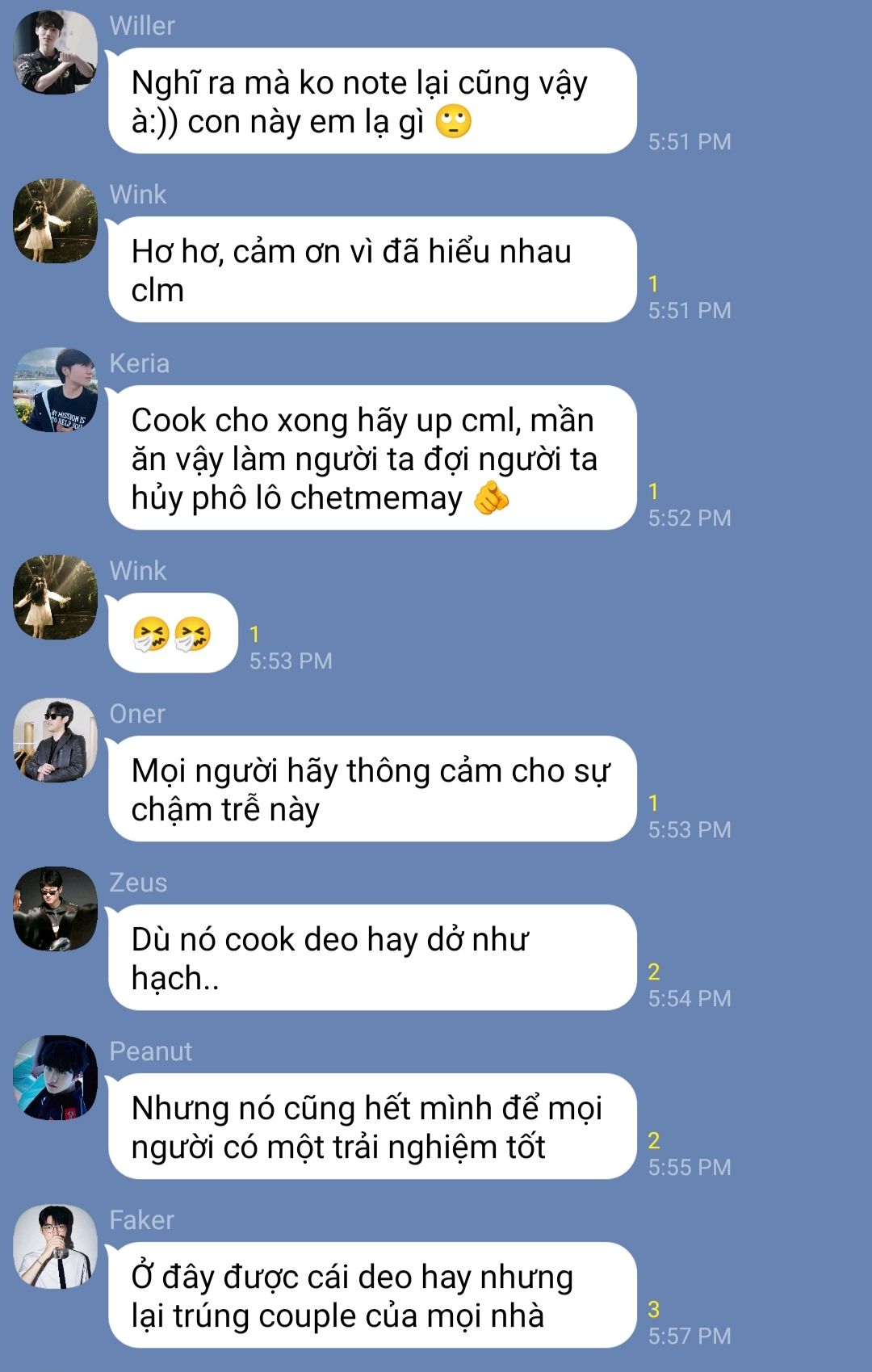The height and width of the screenshot is (1372, 872).
Task: Open Peanut's profile from the avatar
Action: [x=55, y=1077]
